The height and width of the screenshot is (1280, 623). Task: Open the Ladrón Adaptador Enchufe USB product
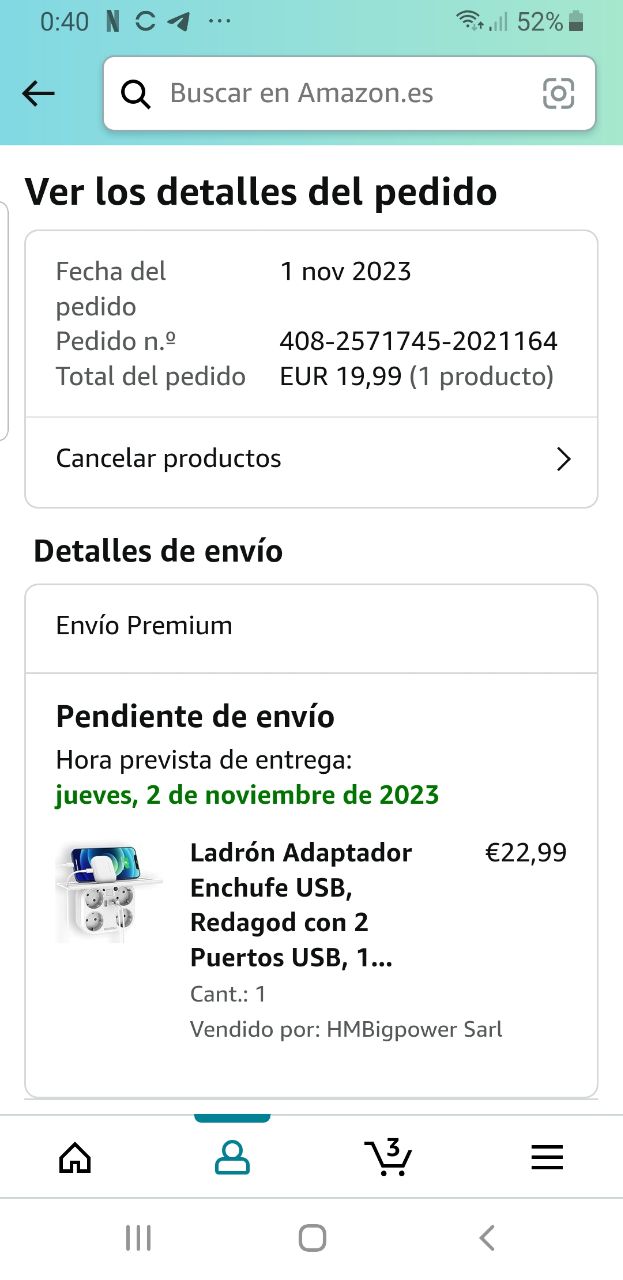[300, 905]
